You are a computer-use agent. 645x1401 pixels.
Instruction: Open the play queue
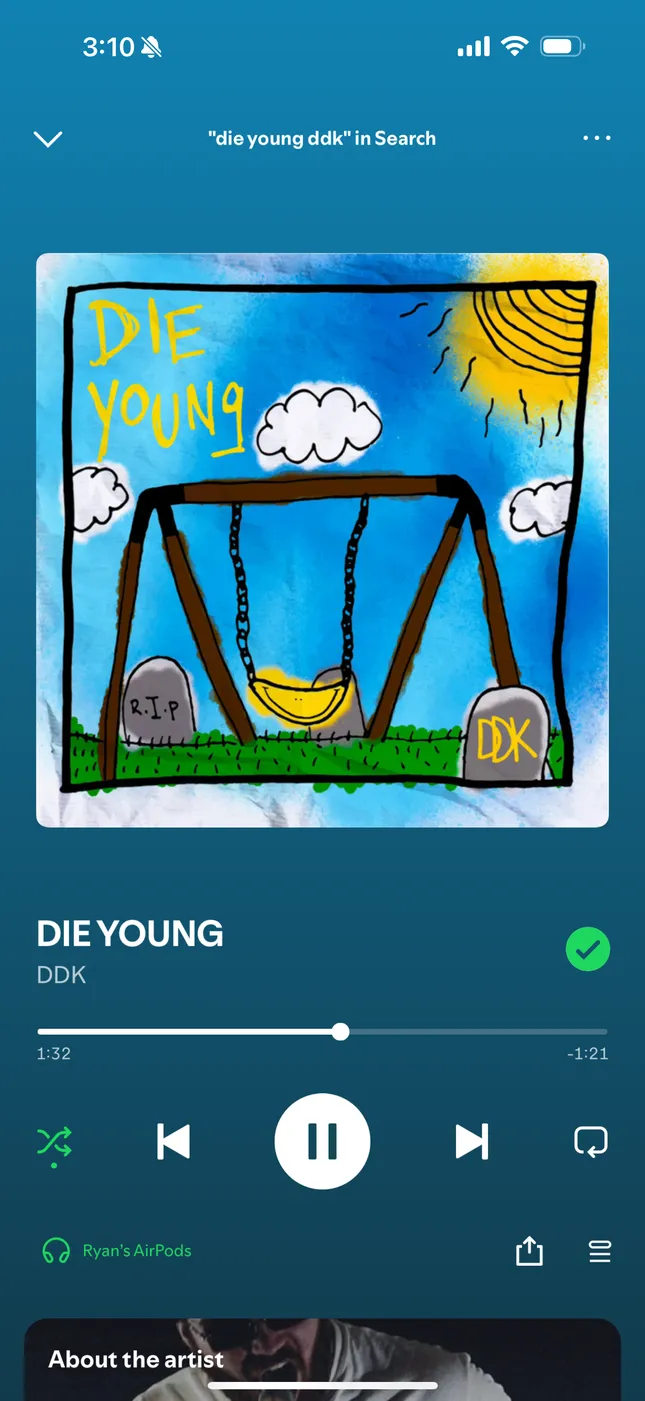point(599,1251)
